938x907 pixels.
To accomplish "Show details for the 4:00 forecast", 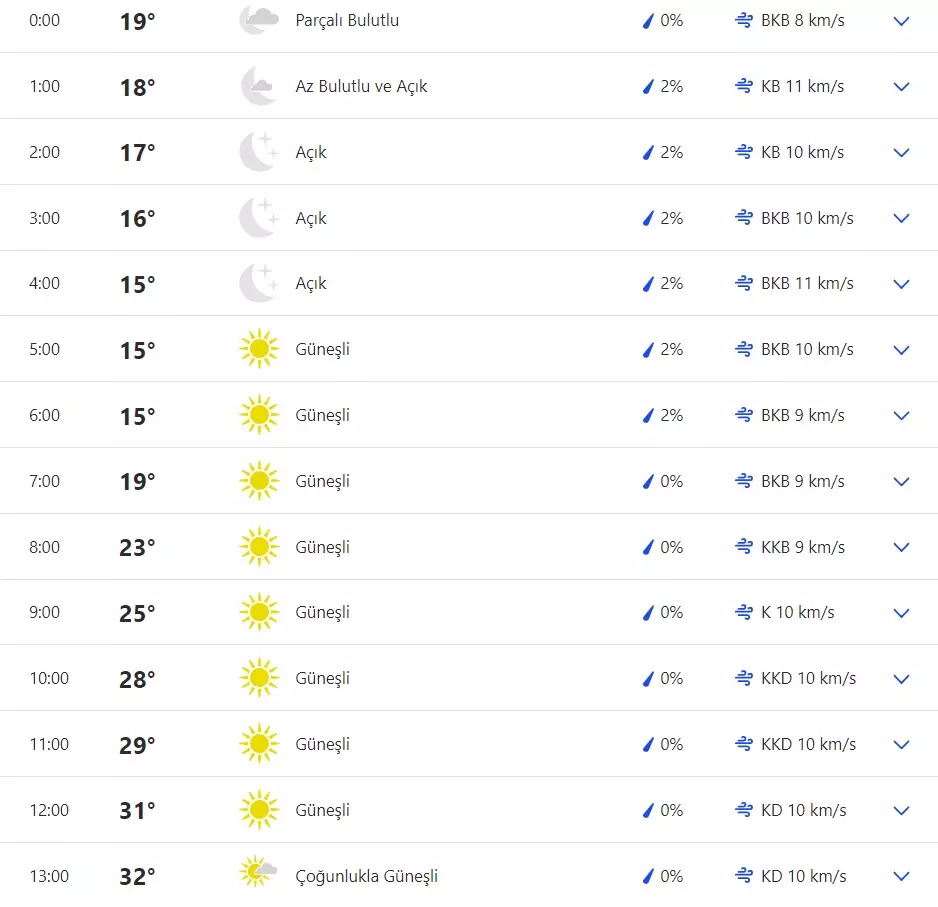I will tap(901, 284).
